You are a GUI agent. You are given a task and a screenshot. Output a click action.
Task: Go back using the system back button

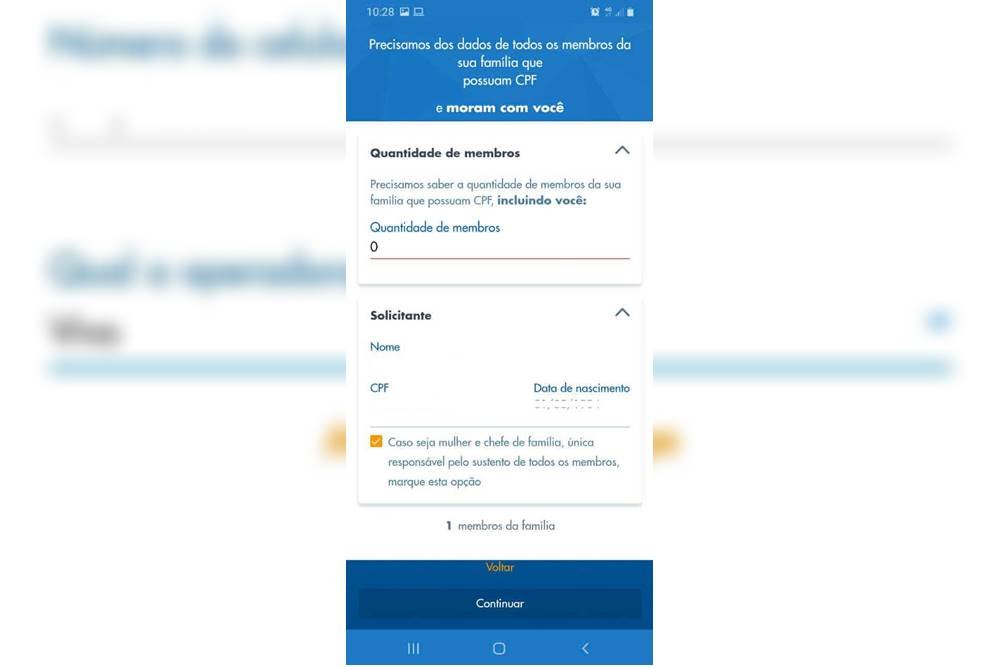(x=585, y=648)
